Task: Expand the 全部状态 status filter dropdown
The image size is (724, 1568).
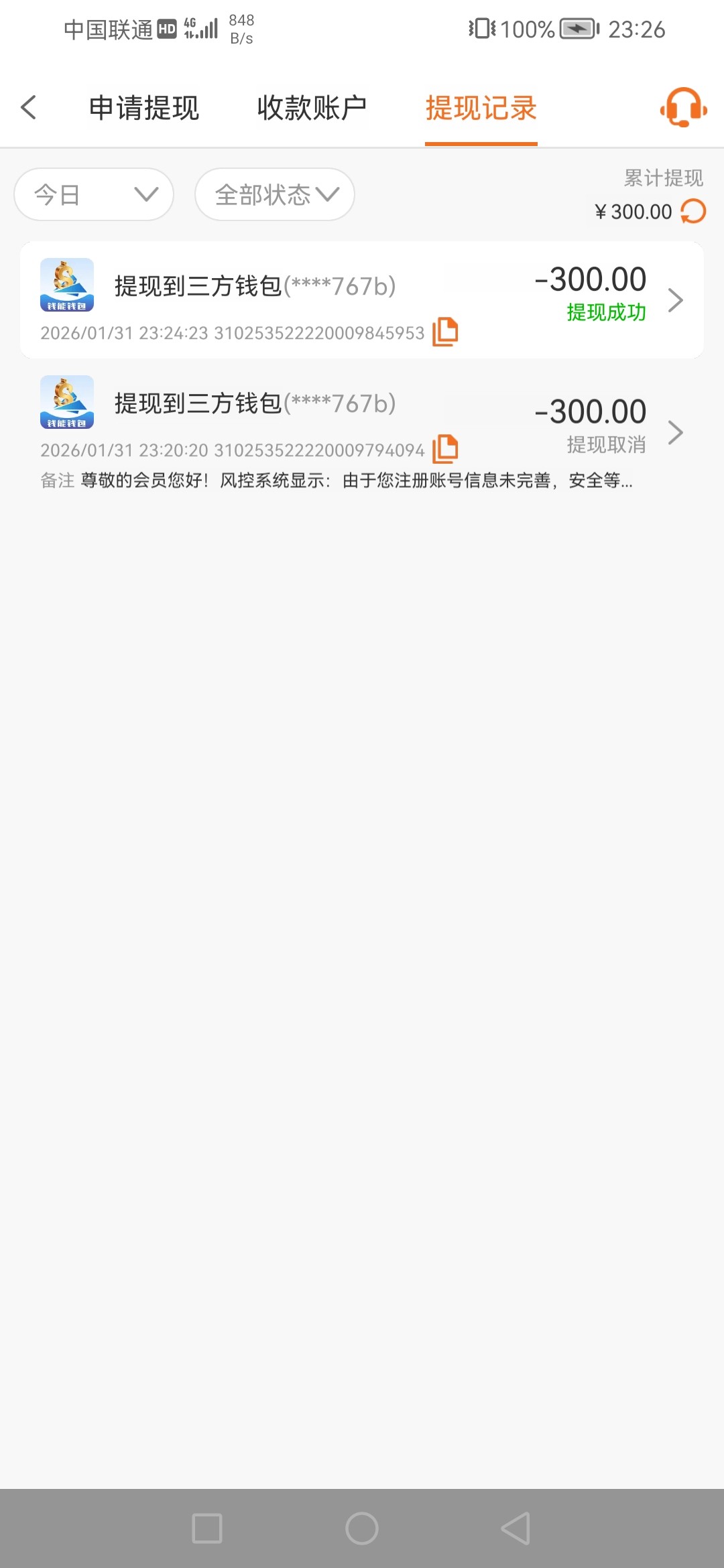Action: click(x=275, y=194)
